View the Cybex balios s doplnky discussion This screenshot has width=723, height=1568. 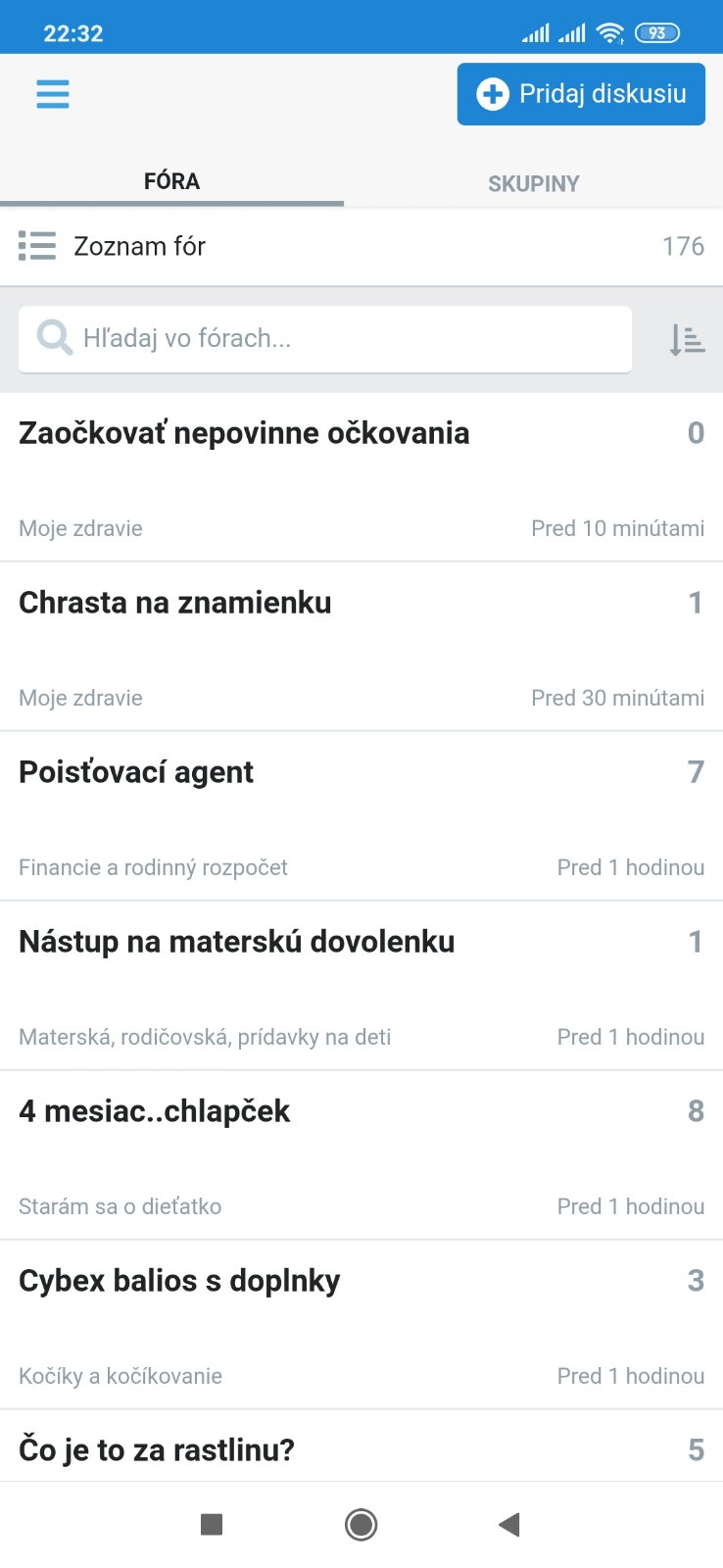pos(179,1281)
